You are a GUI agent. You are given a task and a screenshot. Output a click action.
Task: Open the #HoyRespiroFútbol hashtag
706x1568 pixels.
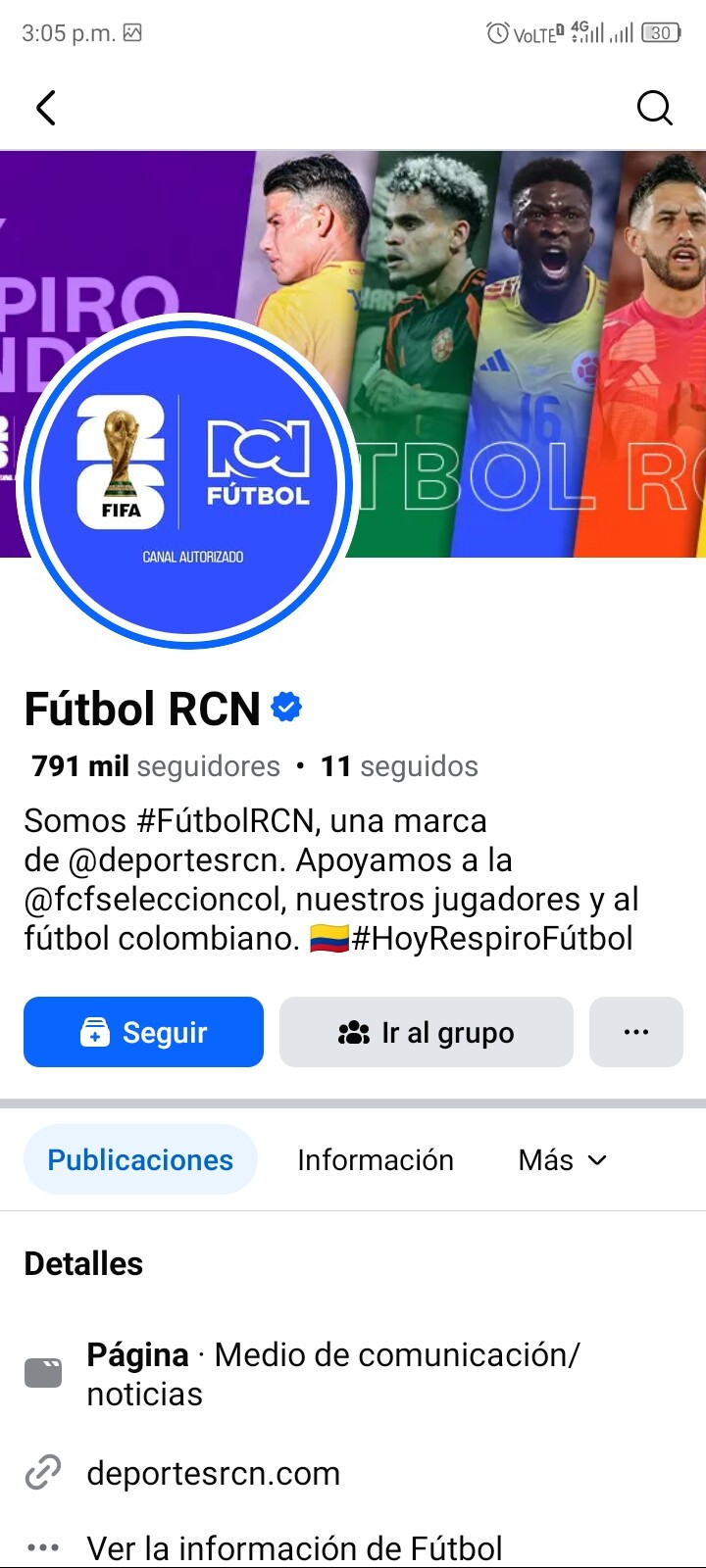pos(492,938)
